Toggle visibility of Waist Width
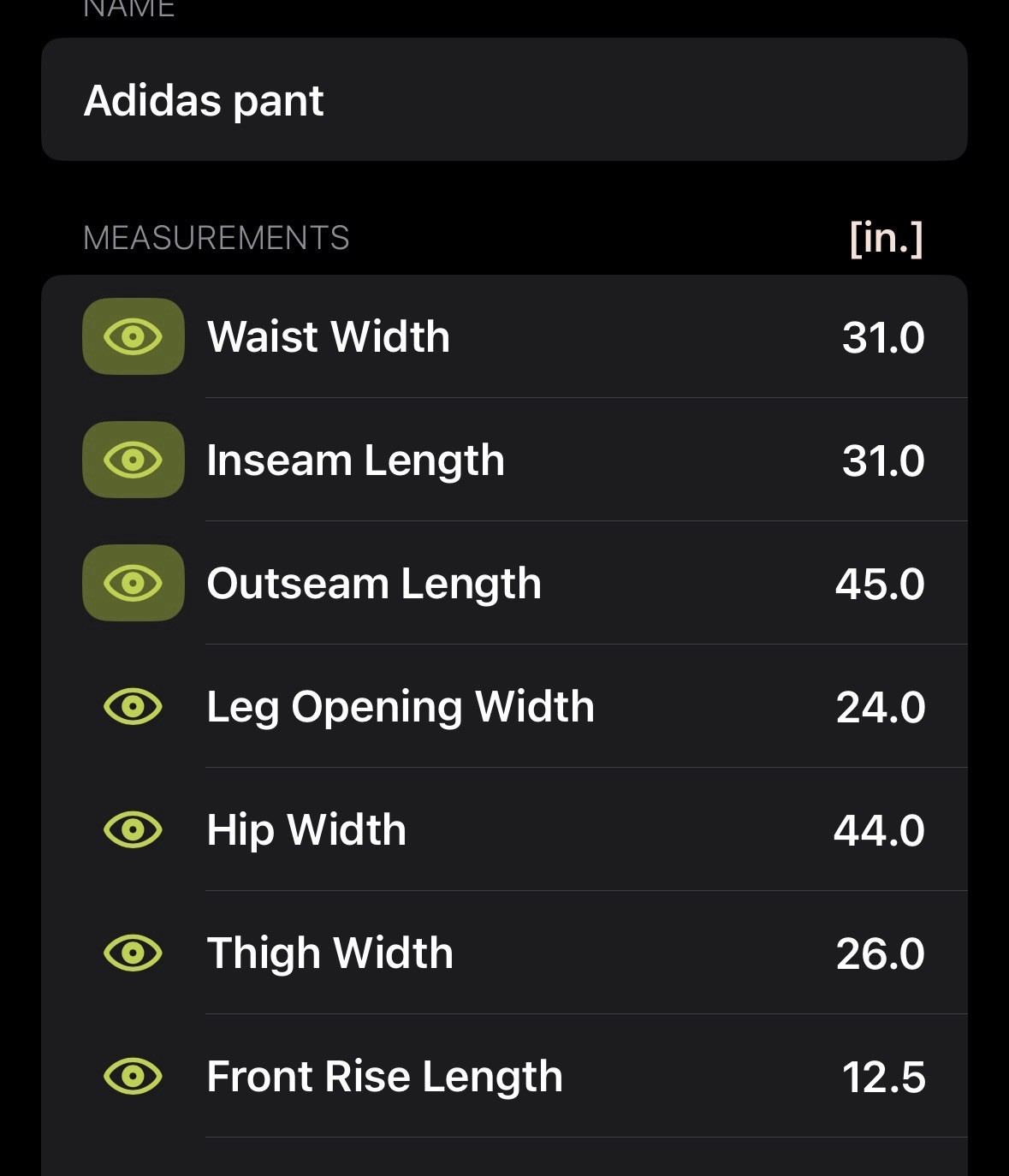The height and width of the screenshot is (1176, 1009). point(133,336)
